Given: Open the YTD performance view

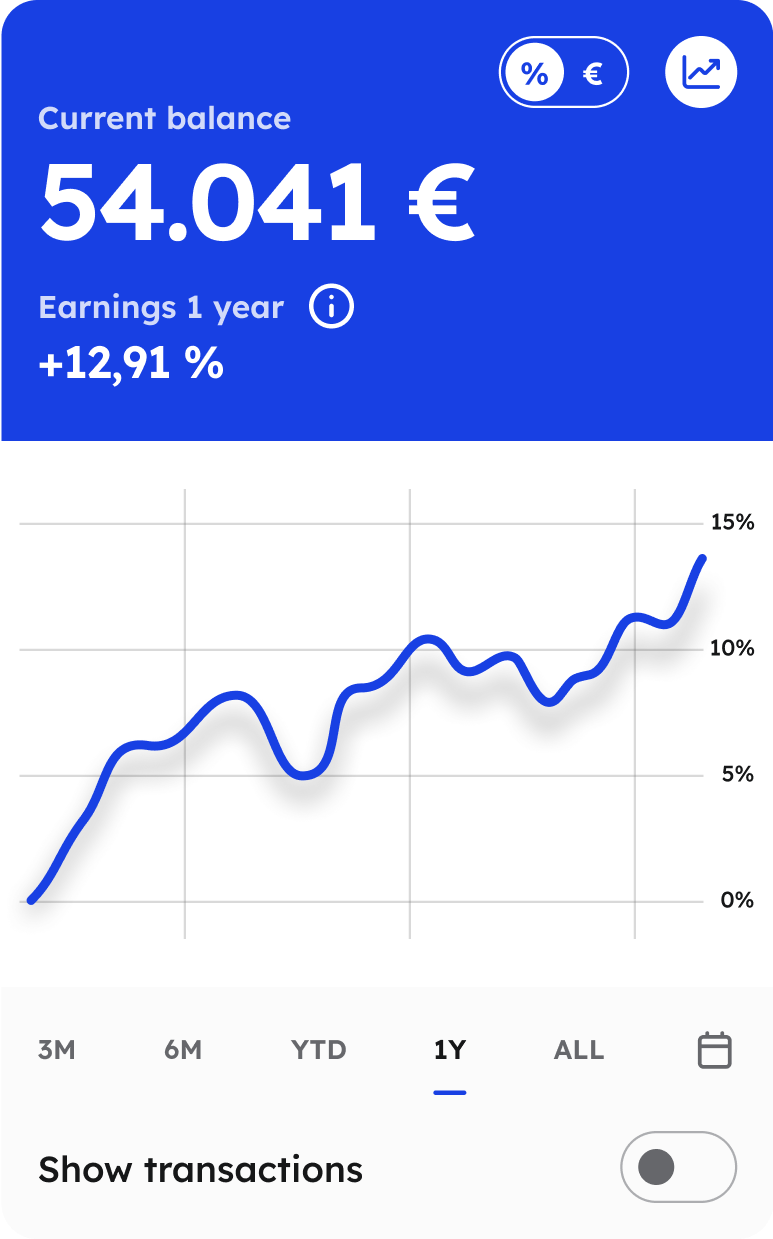Looking at the screenshot, I should pos(318,1050).
